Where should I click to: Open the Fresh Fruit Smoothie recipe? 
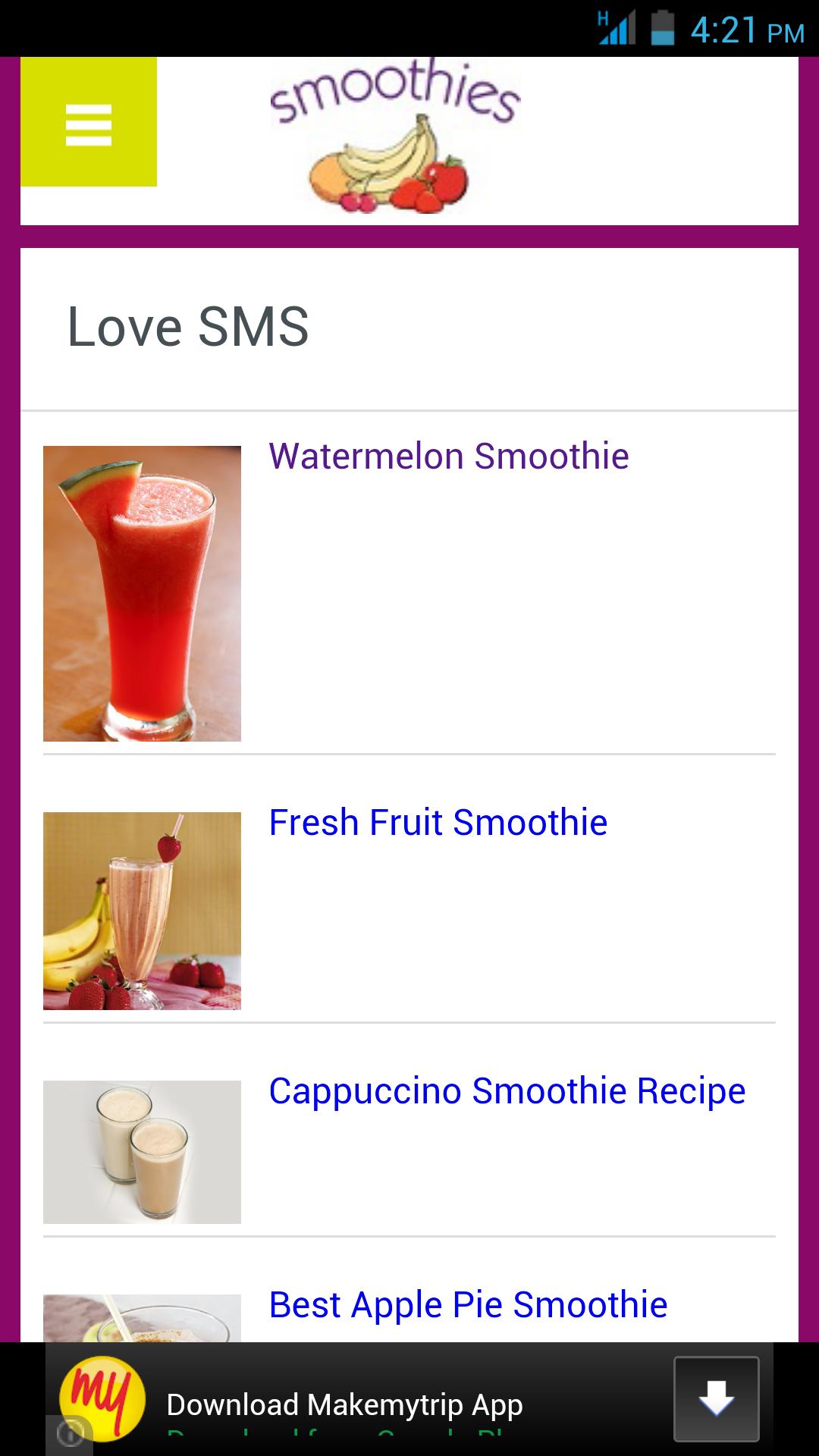[x=438, y=821]
